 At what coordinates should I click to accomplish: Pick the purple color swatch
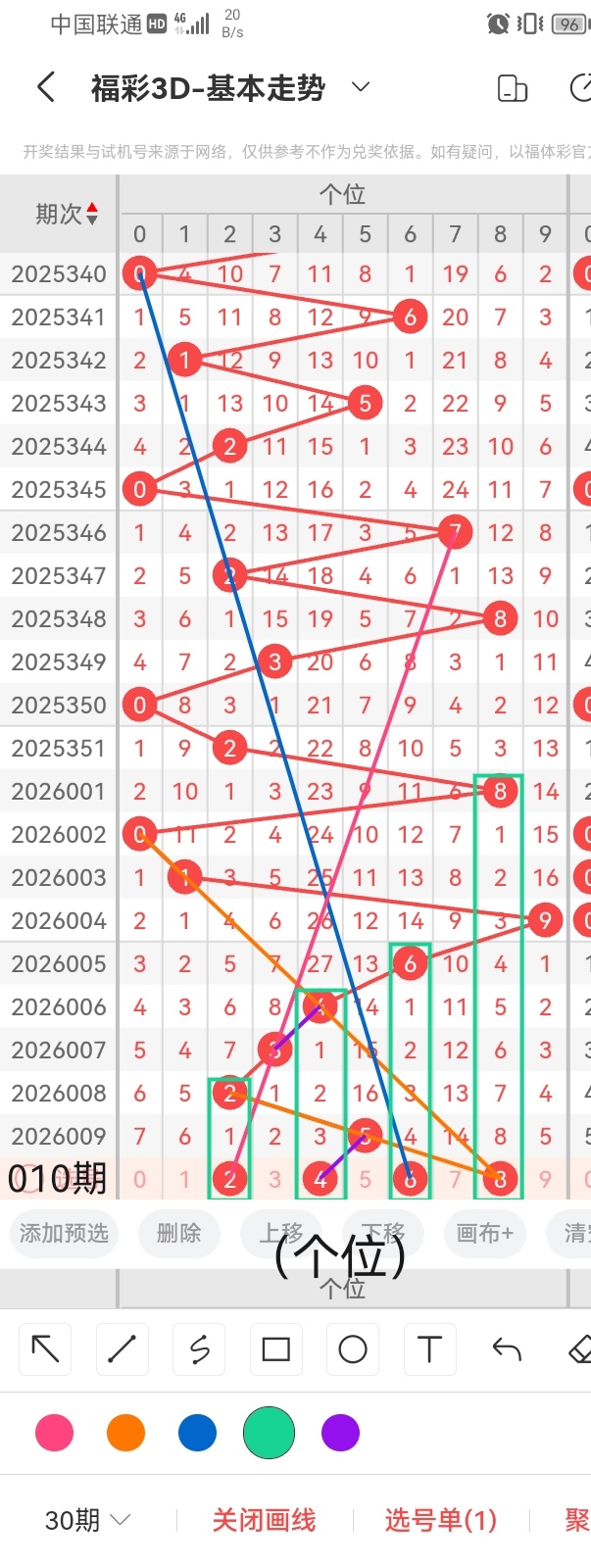tap(340, 1433)
